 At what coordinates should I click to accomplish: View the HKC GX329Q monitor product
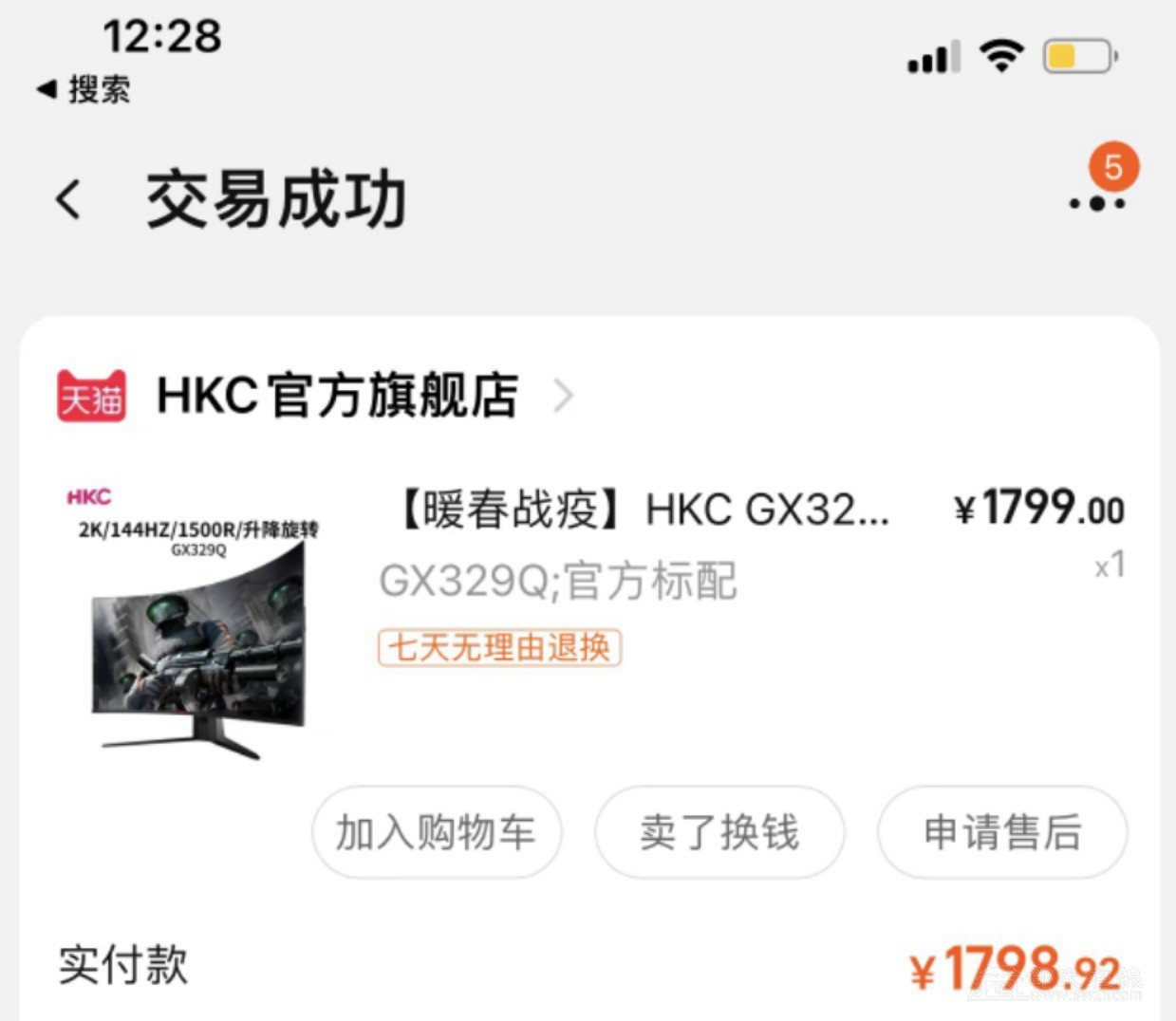coord(197,622)
